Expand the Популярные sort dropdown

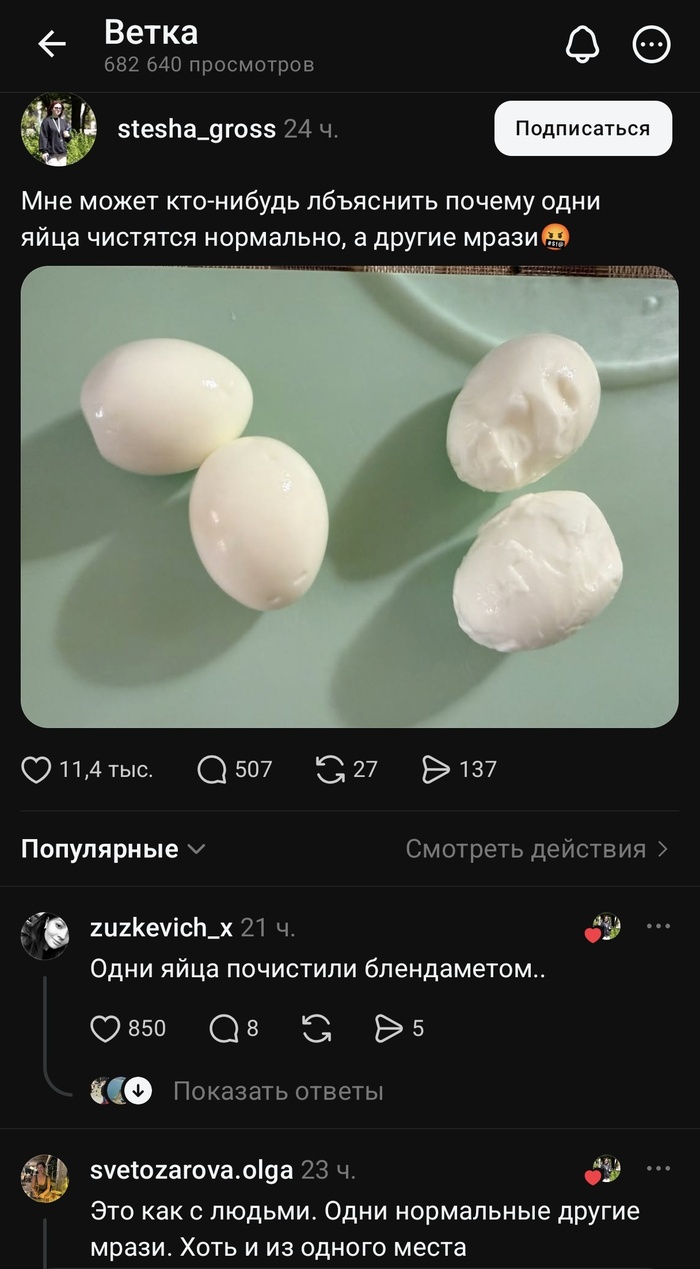113,849
